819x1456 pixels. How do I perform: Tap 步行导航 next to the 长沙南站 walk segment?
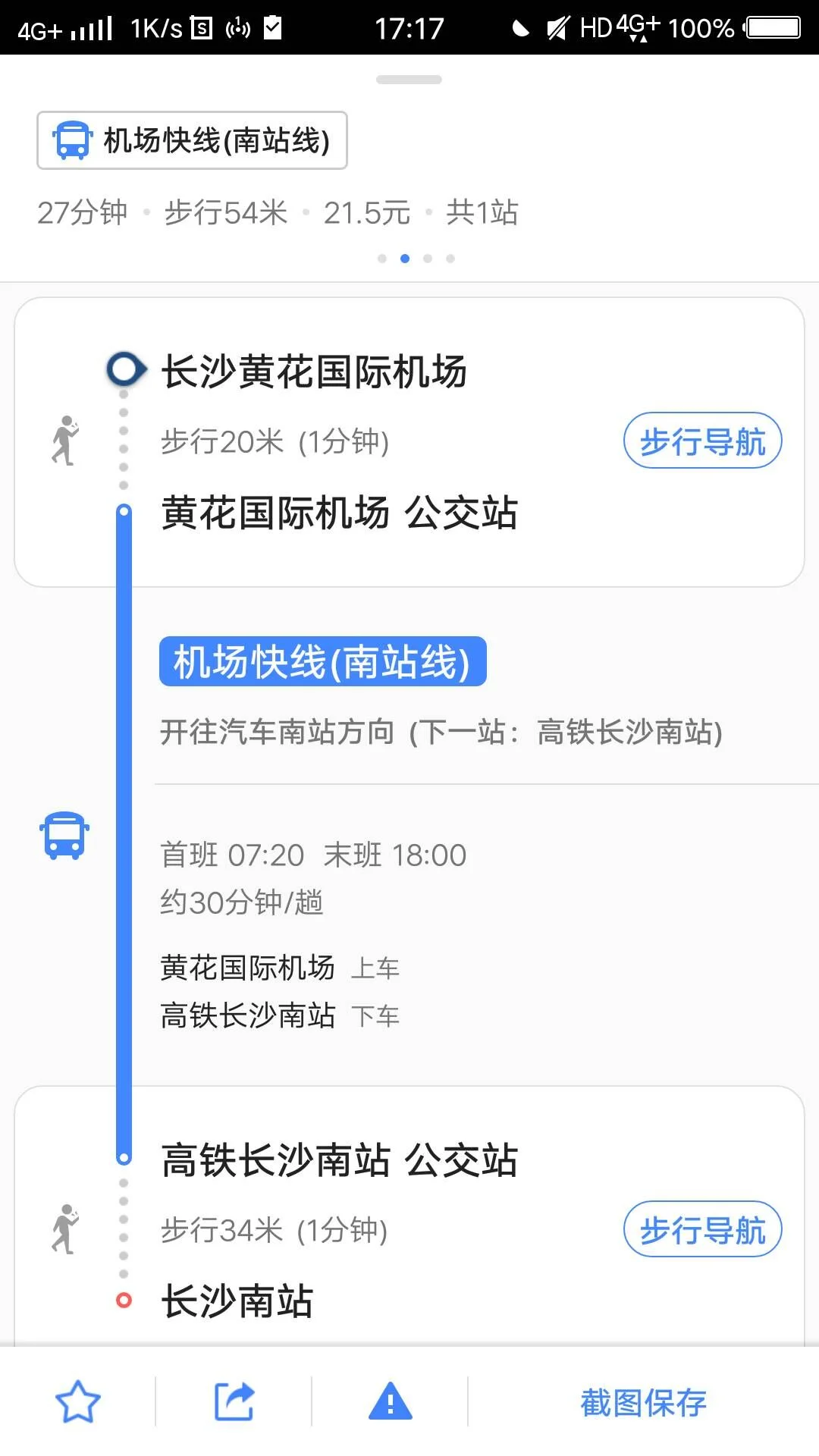point(702,1230)
